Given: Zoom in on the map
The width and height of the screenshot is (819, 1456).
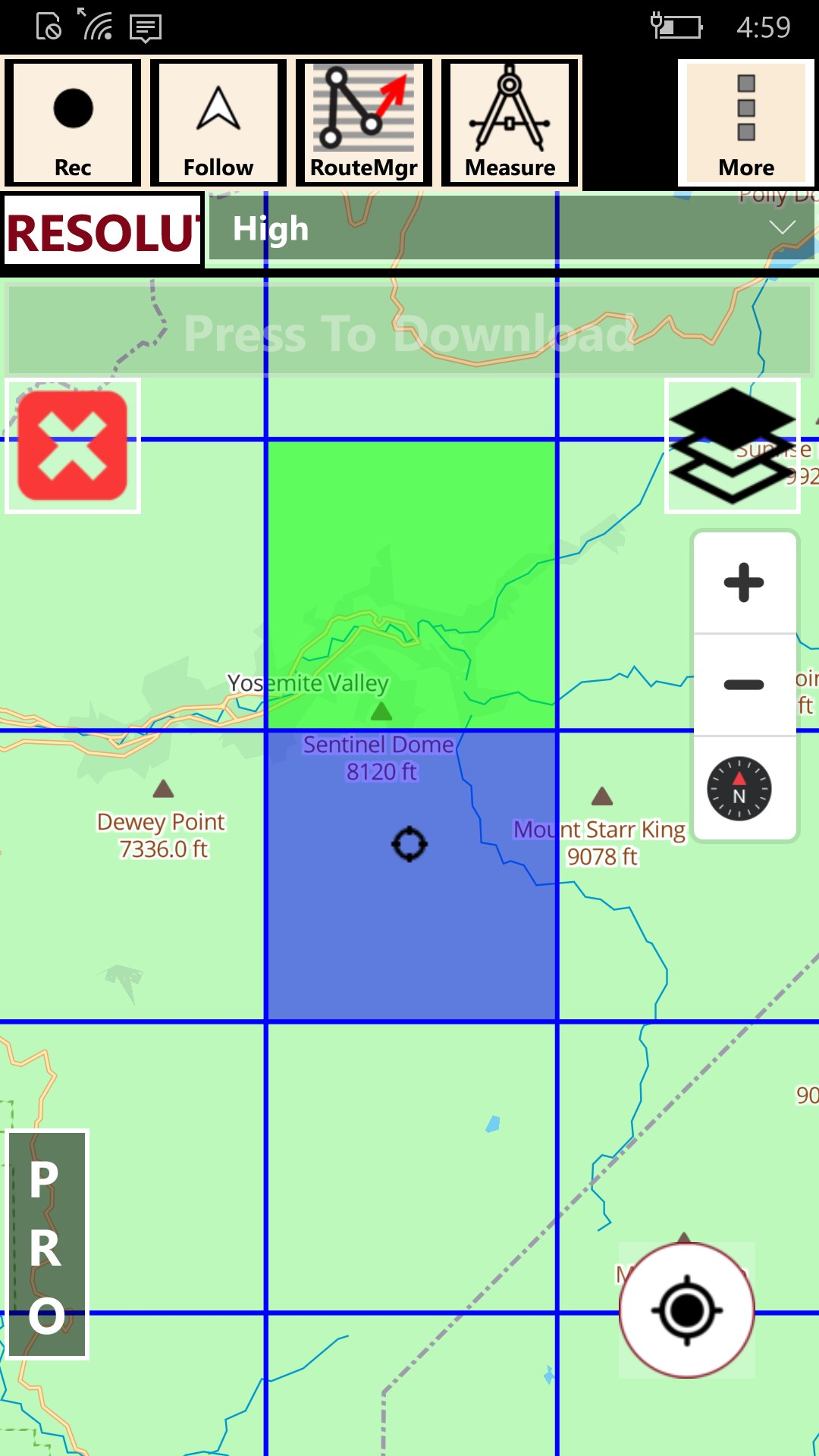Looking at the screenshot, I should coord(744,582).
